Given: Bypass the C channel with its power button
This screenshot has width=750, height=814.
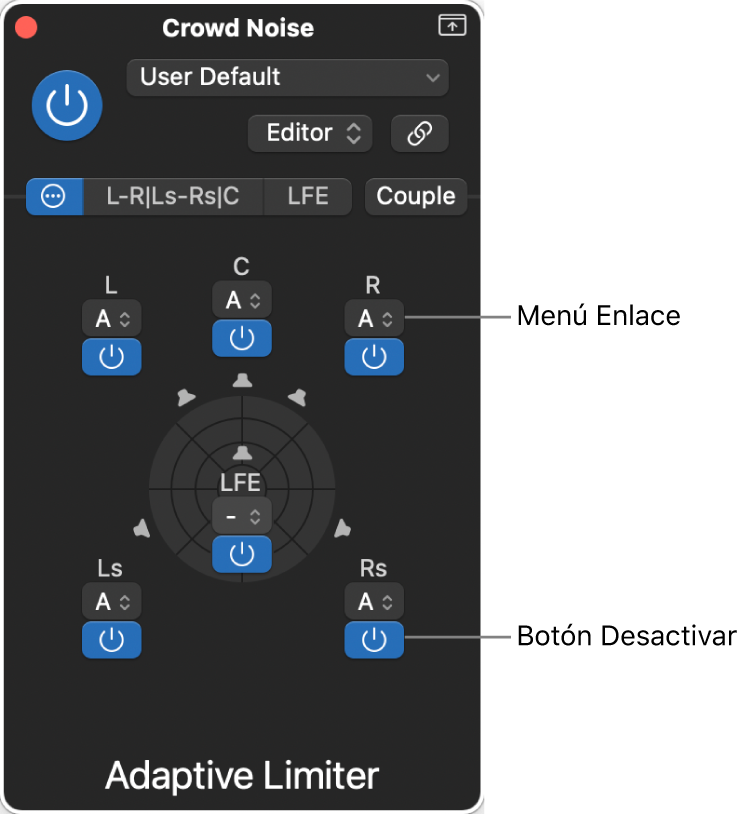Looking at the screenshot, I should coord(241,339).
